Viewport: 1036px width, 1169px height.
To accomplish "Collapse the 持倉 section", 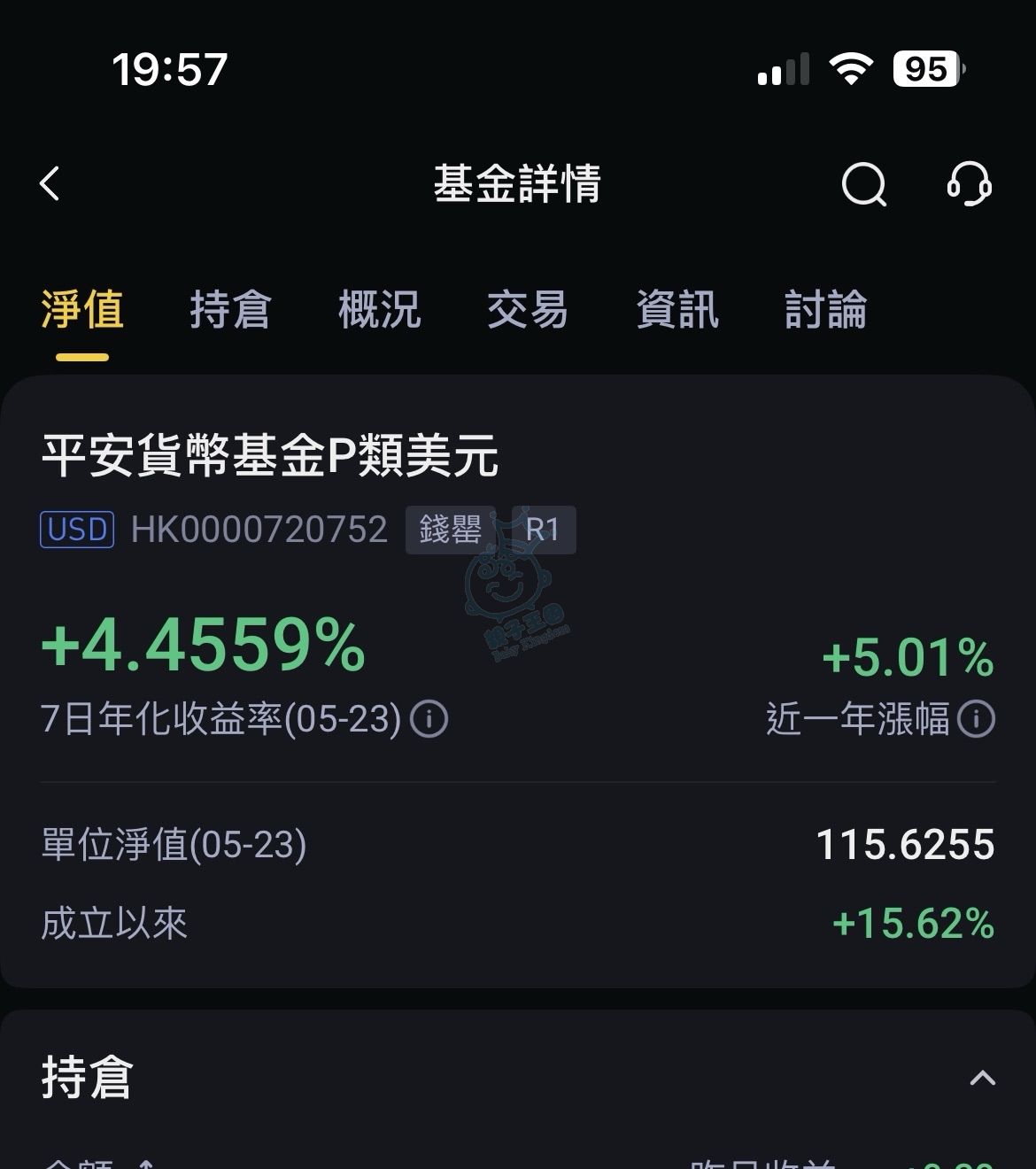I will tap(983, 1078).
